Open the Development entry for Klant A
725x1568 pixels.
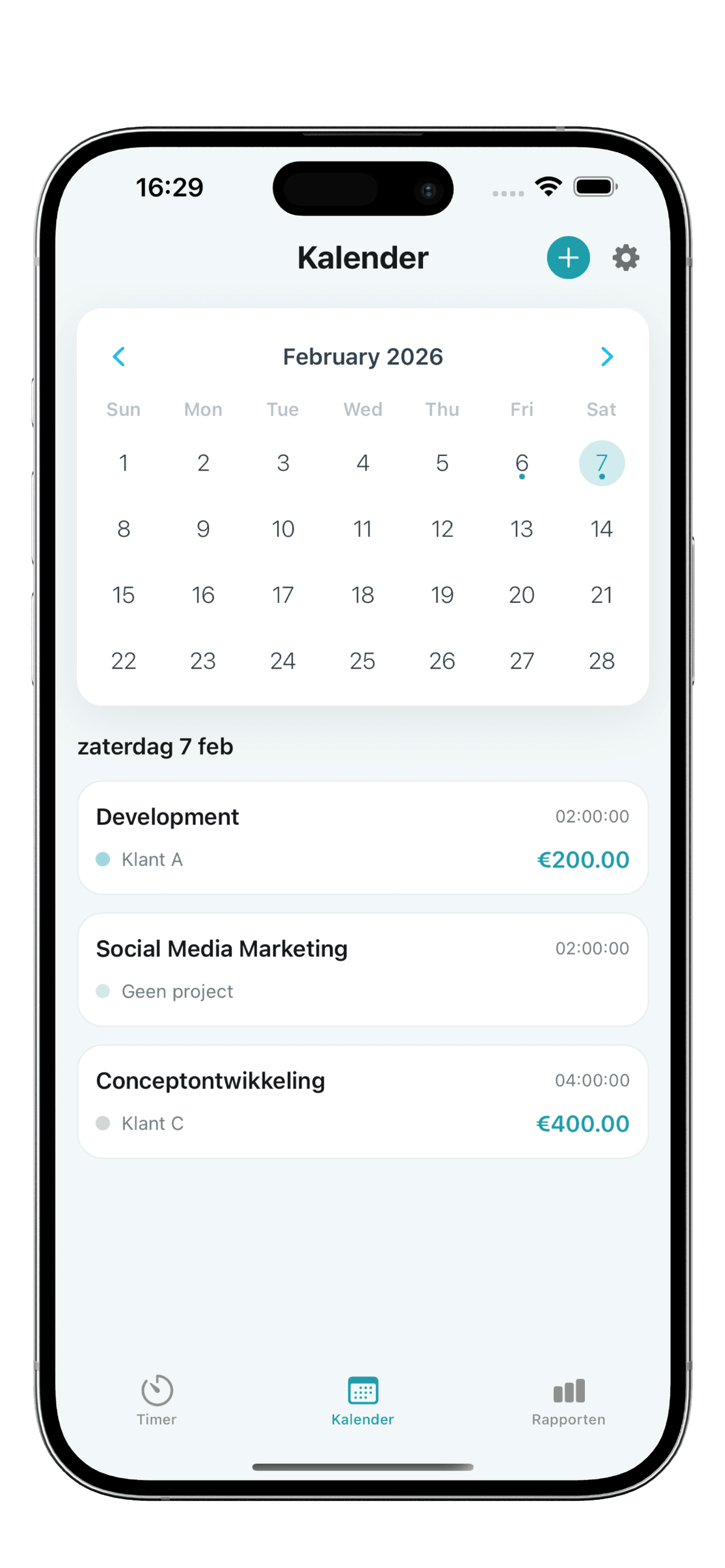[362, 838]
